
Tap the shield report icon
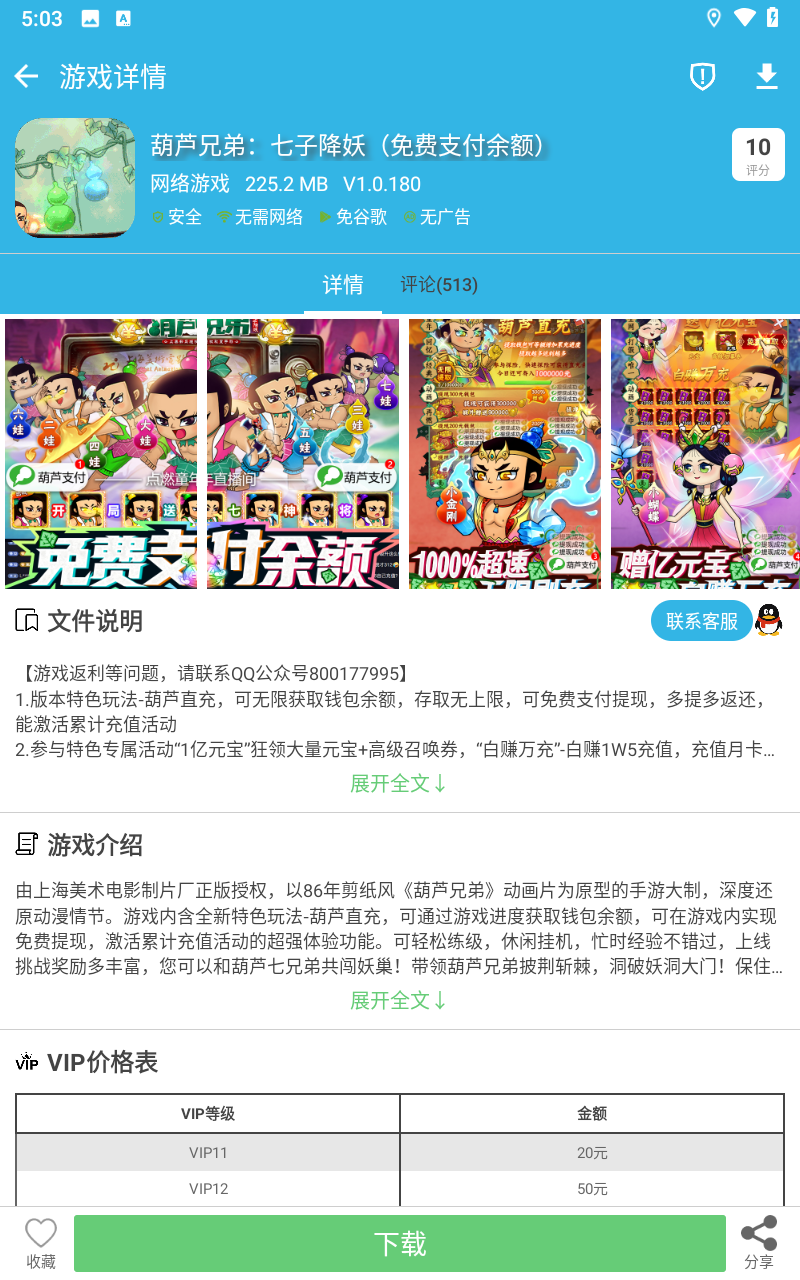(x=703, y=77)
